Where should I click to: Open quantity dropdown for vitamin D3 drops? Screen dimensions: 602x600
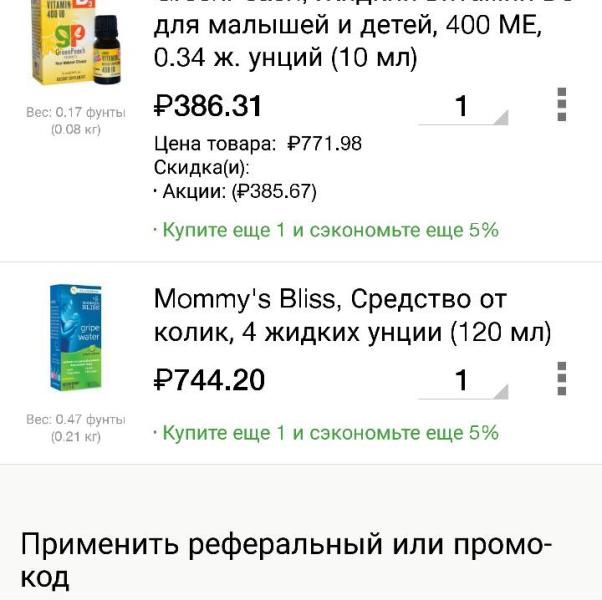tap(463, 106)
